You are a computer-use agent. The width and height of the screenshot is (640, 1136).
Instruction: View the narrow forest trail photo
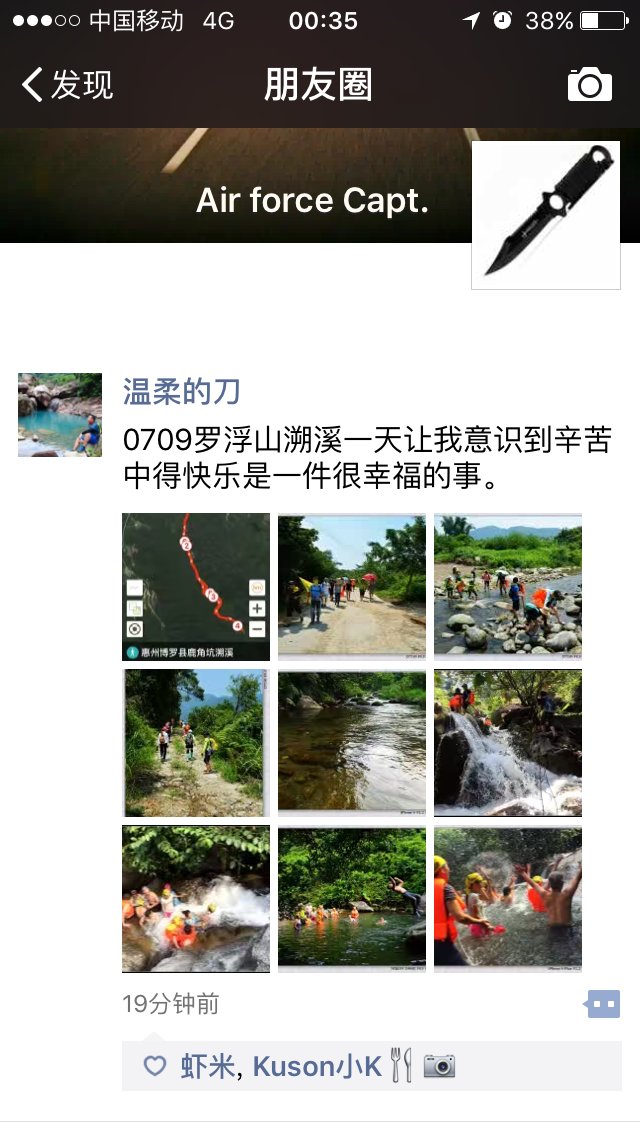(x=196, y=743)
